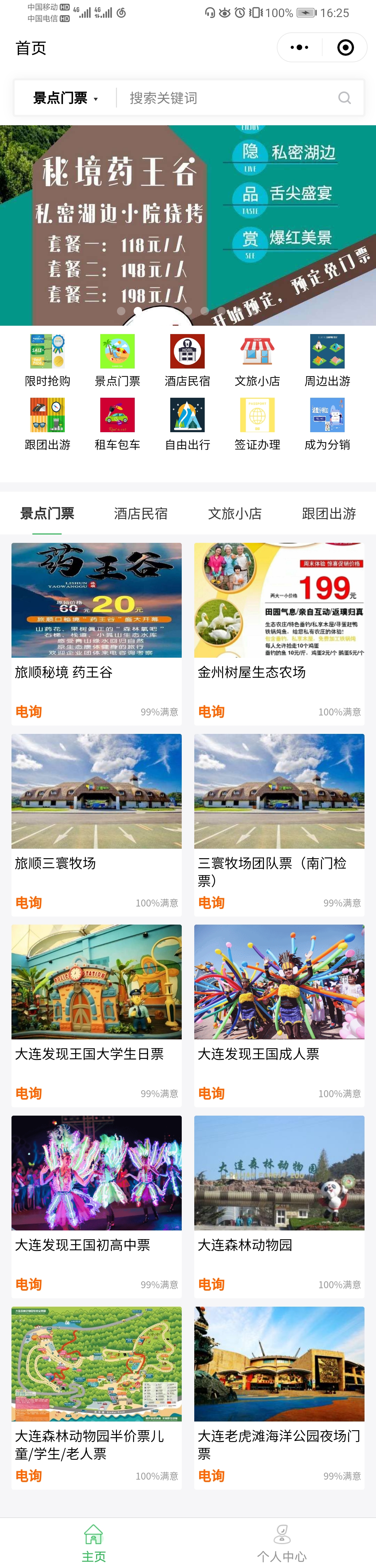Screen dimensions: 376x1568
Task: Select the 主页 bottom tab
Action: tap(94, 1543)
